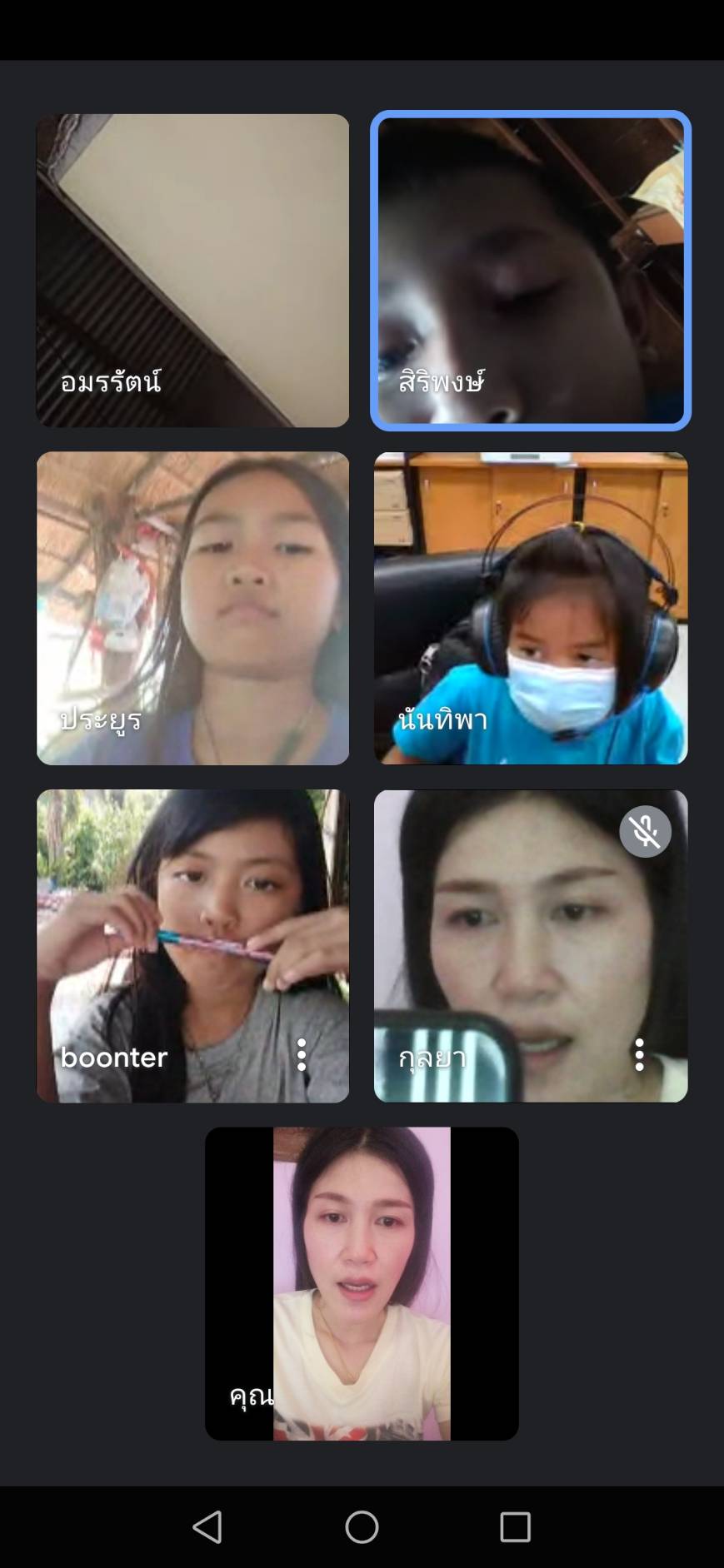Open the recent apps view

(x=515, y=1526)
